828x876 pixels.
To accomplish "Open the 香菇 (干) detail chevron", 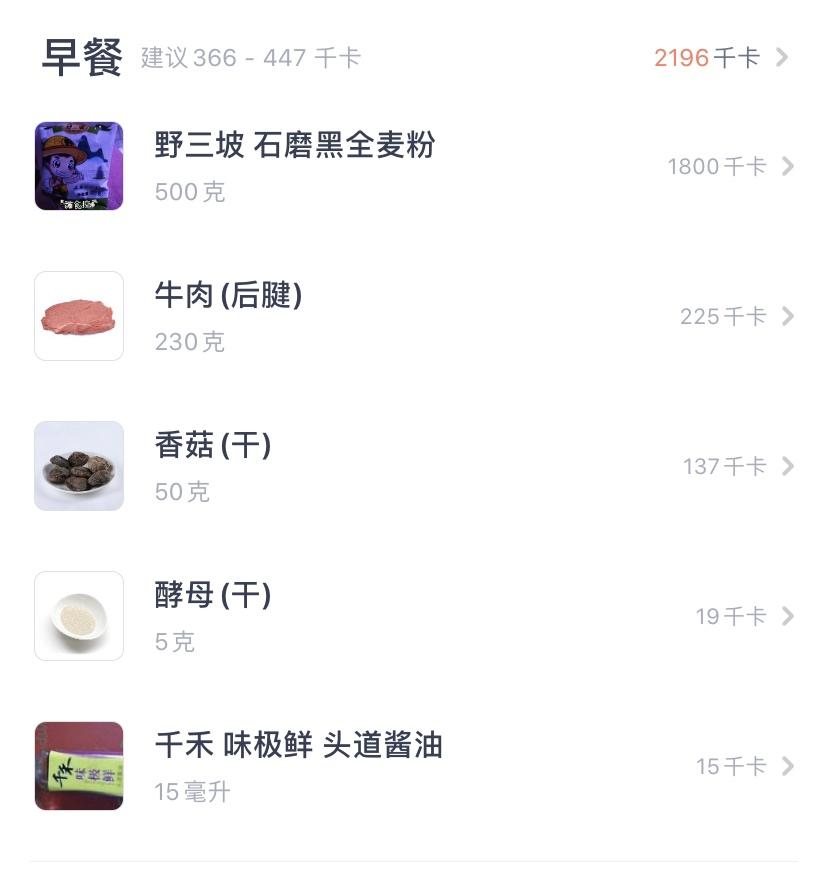I will pos(790,466).
